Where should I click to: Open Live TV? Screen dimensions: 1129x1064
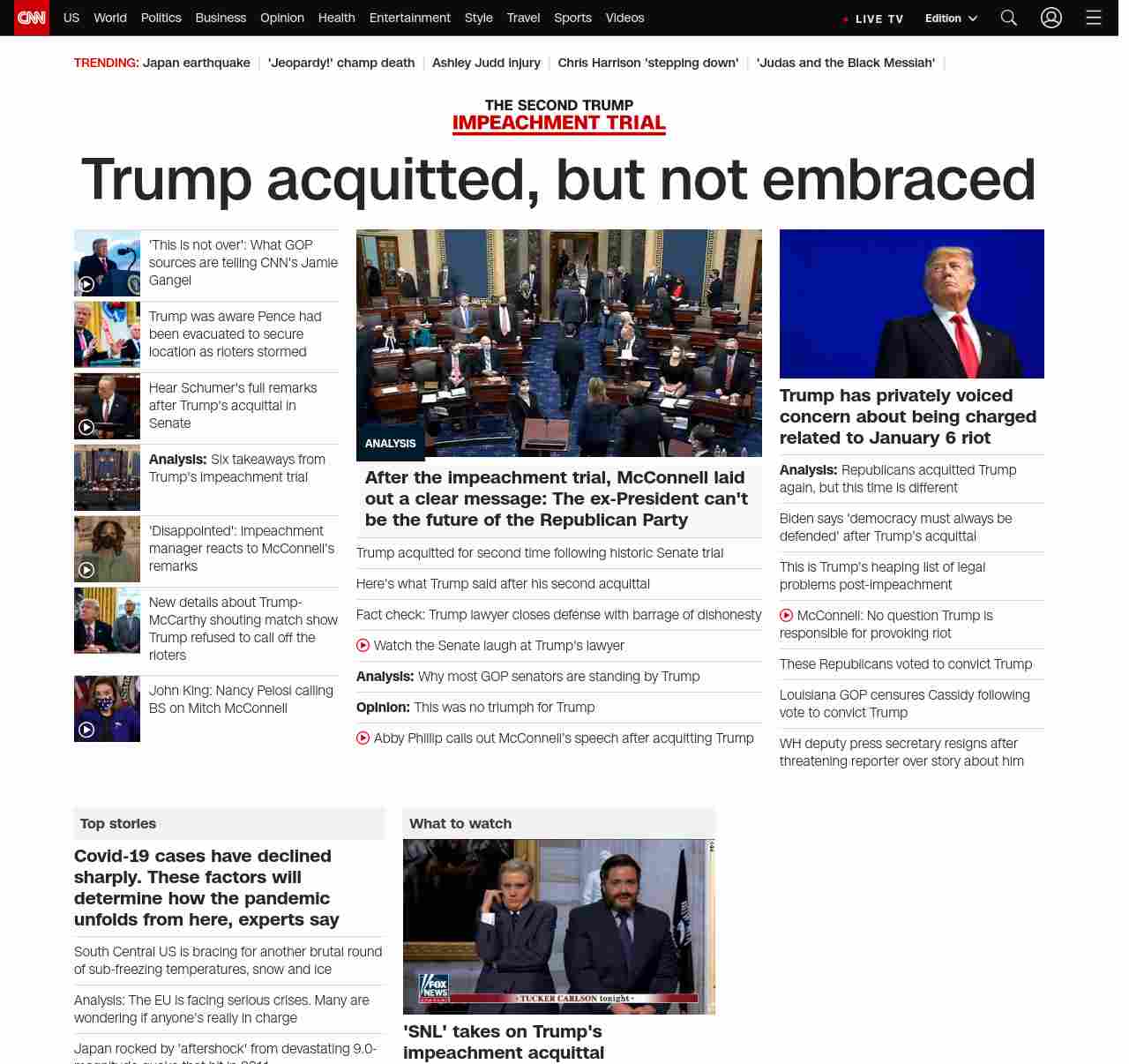873,19
